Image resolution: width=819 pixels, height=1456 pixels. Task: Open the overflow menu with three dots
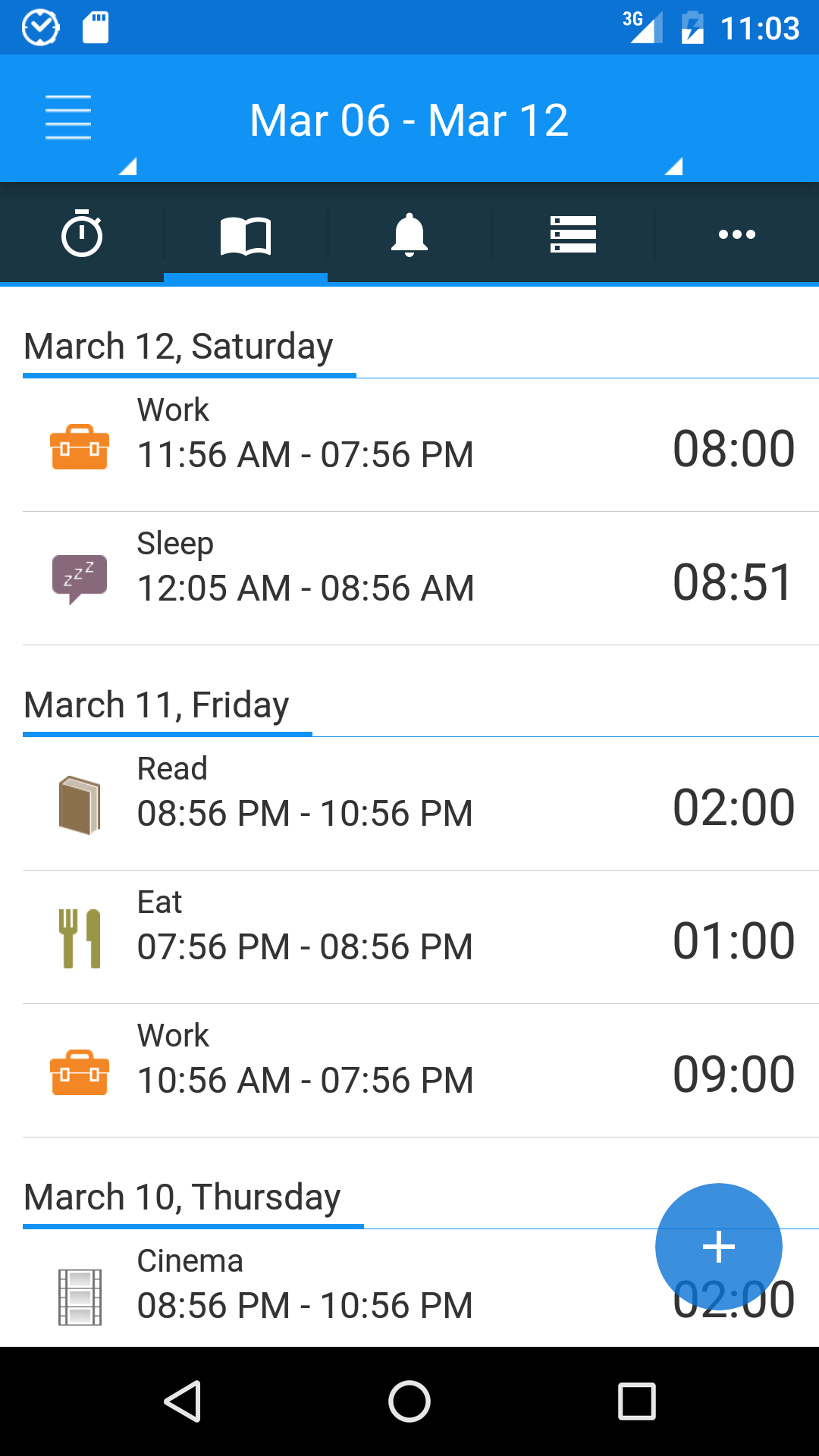pos(737,234)
